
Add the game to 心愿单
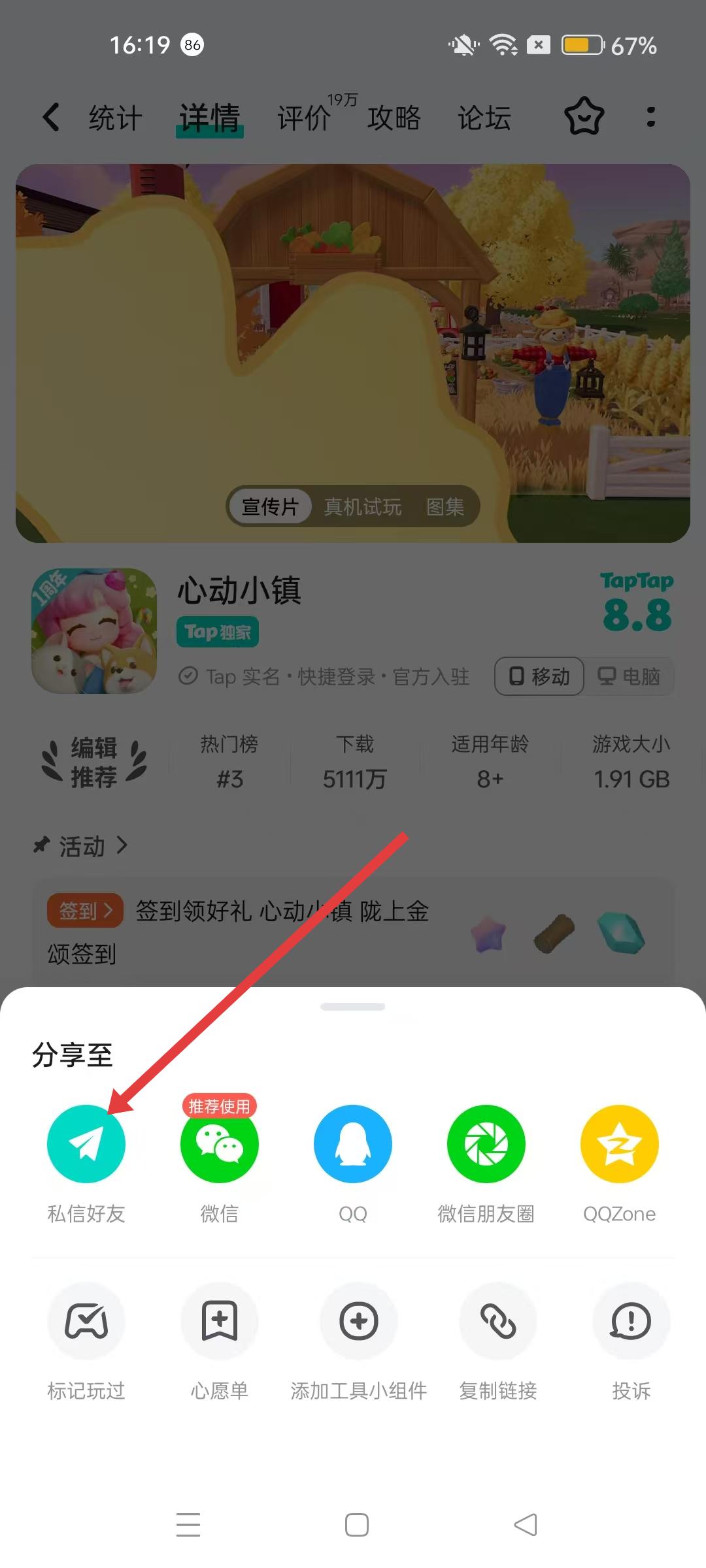click(220, 1321)
